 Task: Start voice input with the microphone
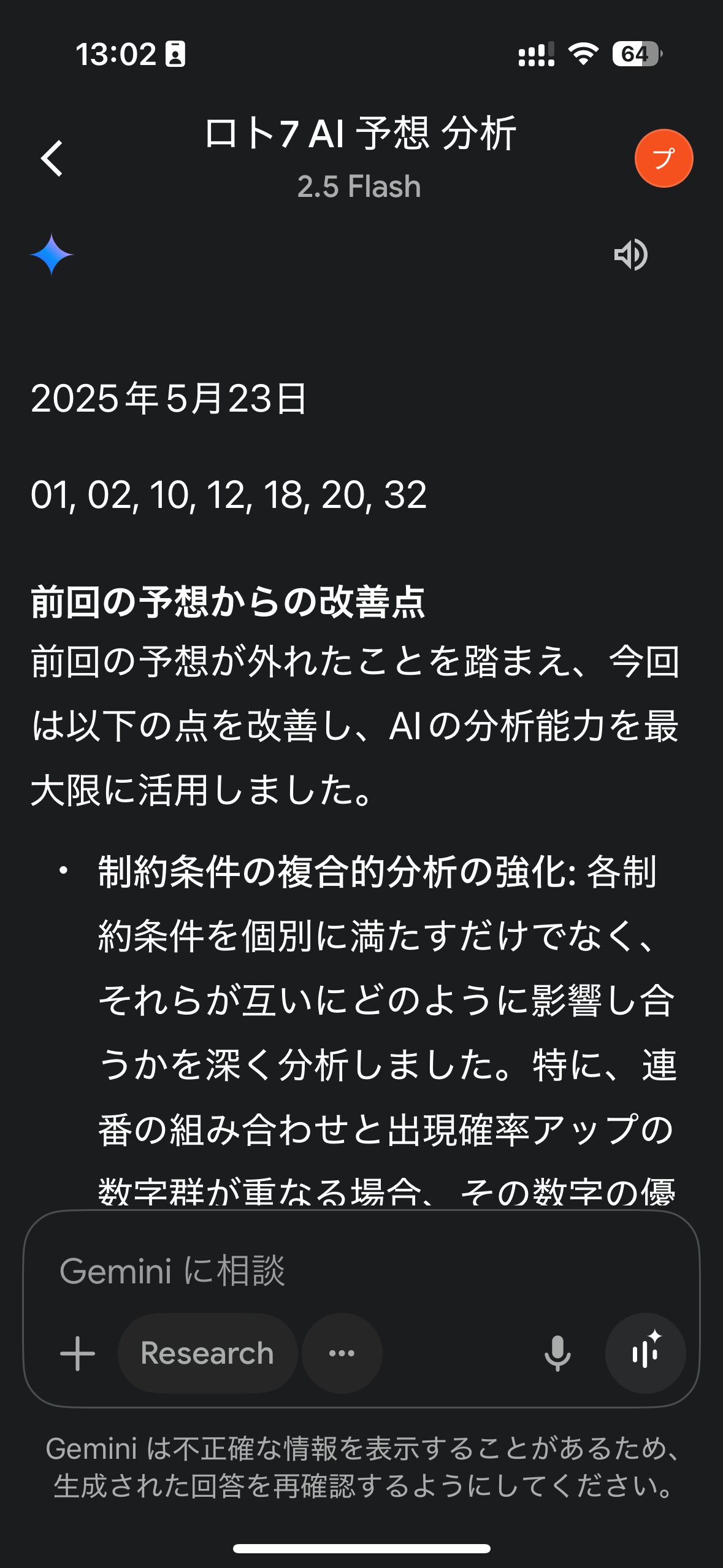(x=557, y=1353)
